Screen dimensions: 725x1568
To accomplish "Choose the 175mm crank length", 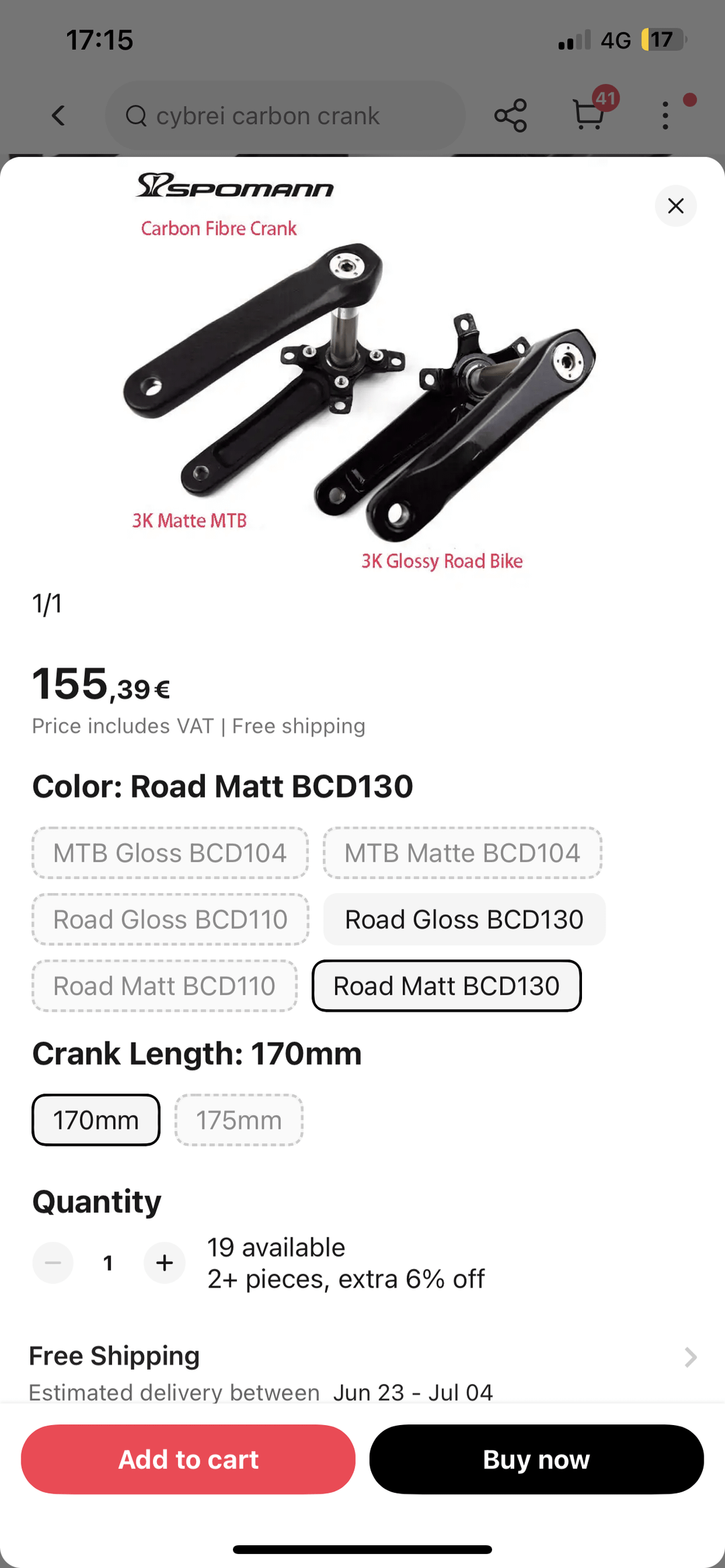I will (239, 1120).
